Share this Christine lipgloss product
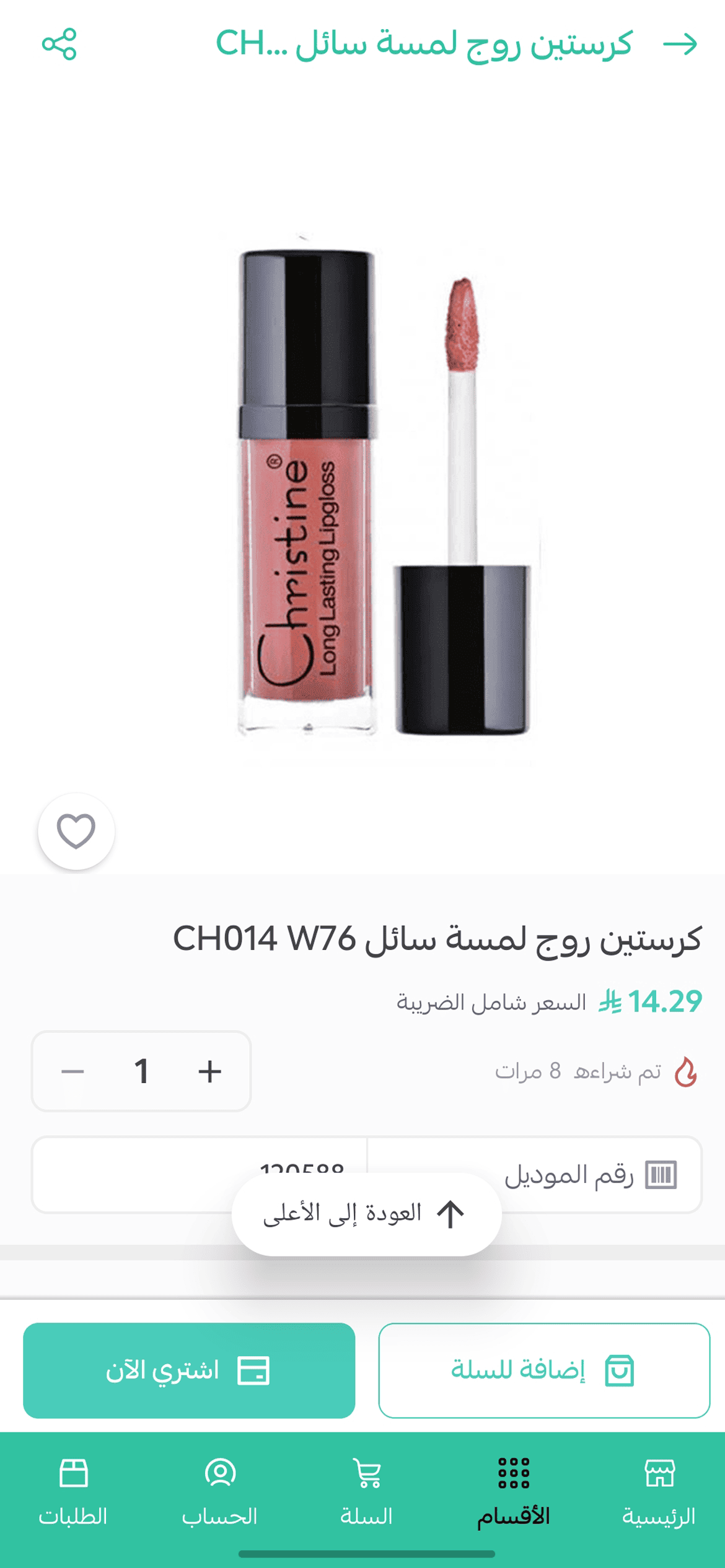Viewport: 725px width, 1568px height. 59,44
